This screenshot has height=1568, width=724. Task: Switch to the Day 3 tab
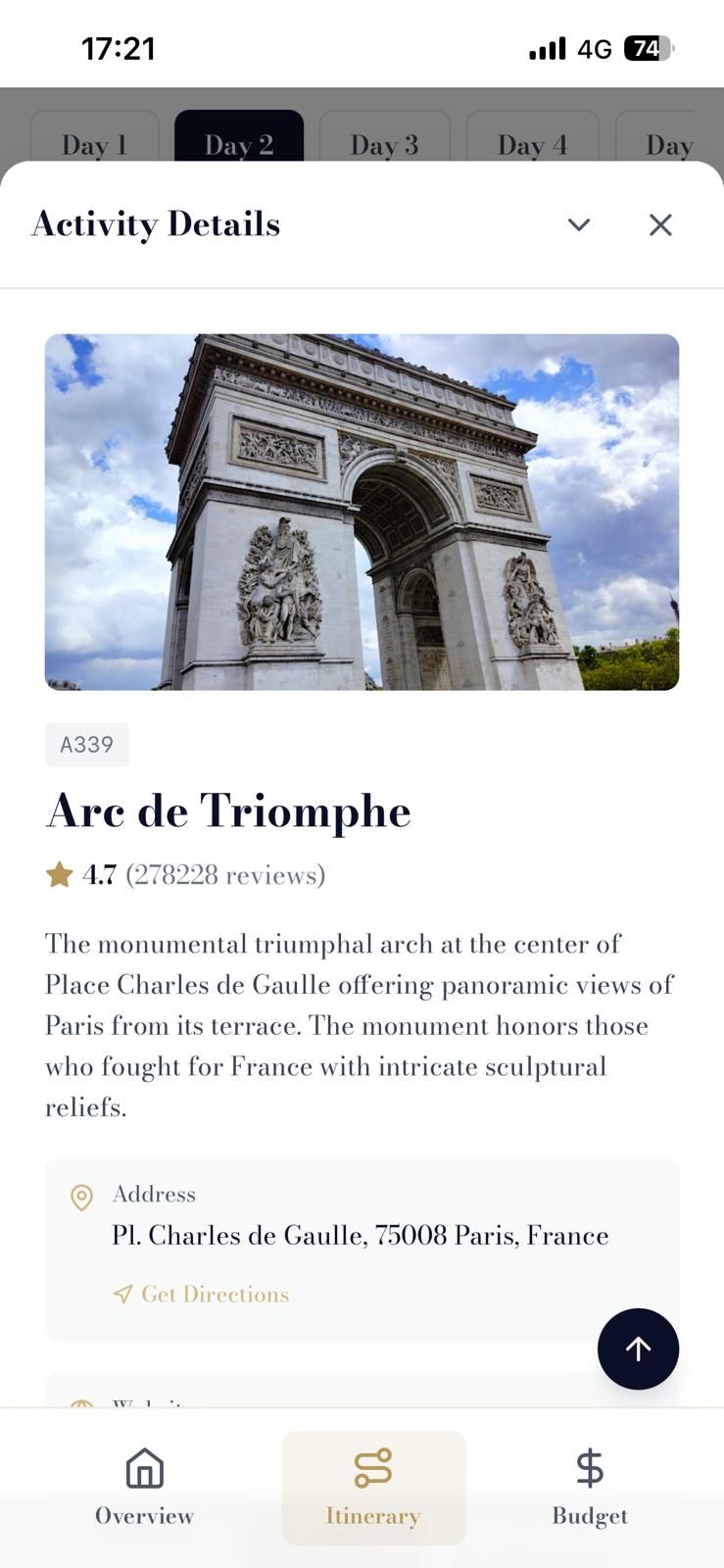coord(384,144)
